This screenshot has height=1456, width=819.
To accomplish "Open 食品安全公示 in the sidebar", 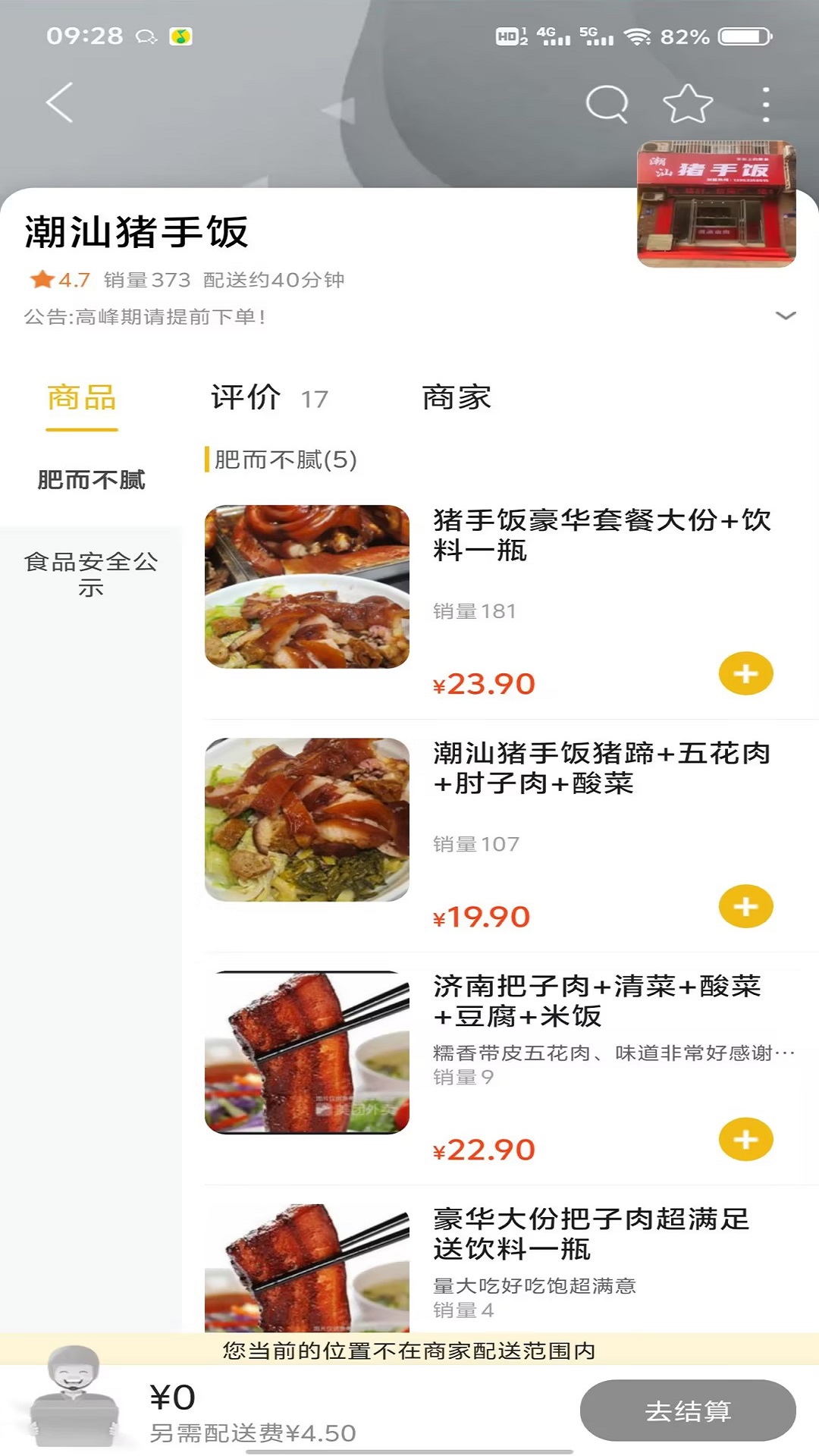I will (91, 574).
